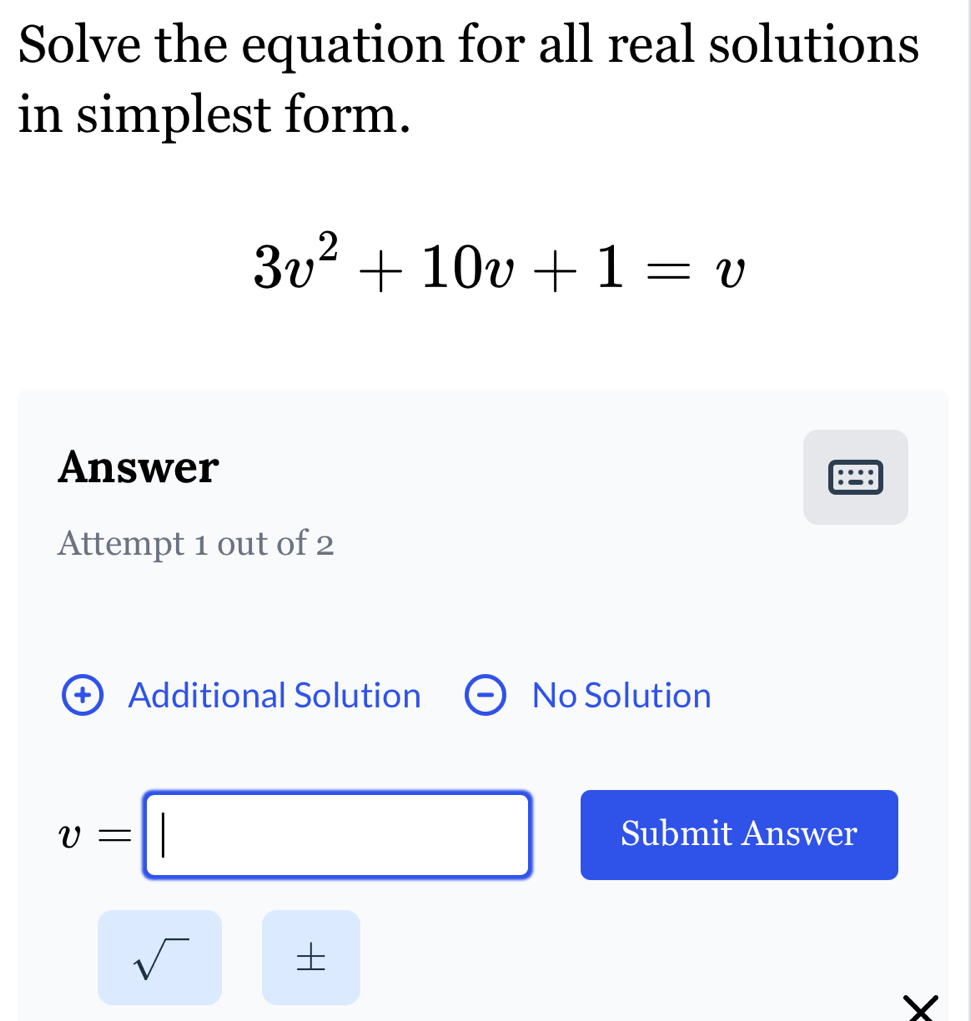Select No Solution option

(589, 695)
